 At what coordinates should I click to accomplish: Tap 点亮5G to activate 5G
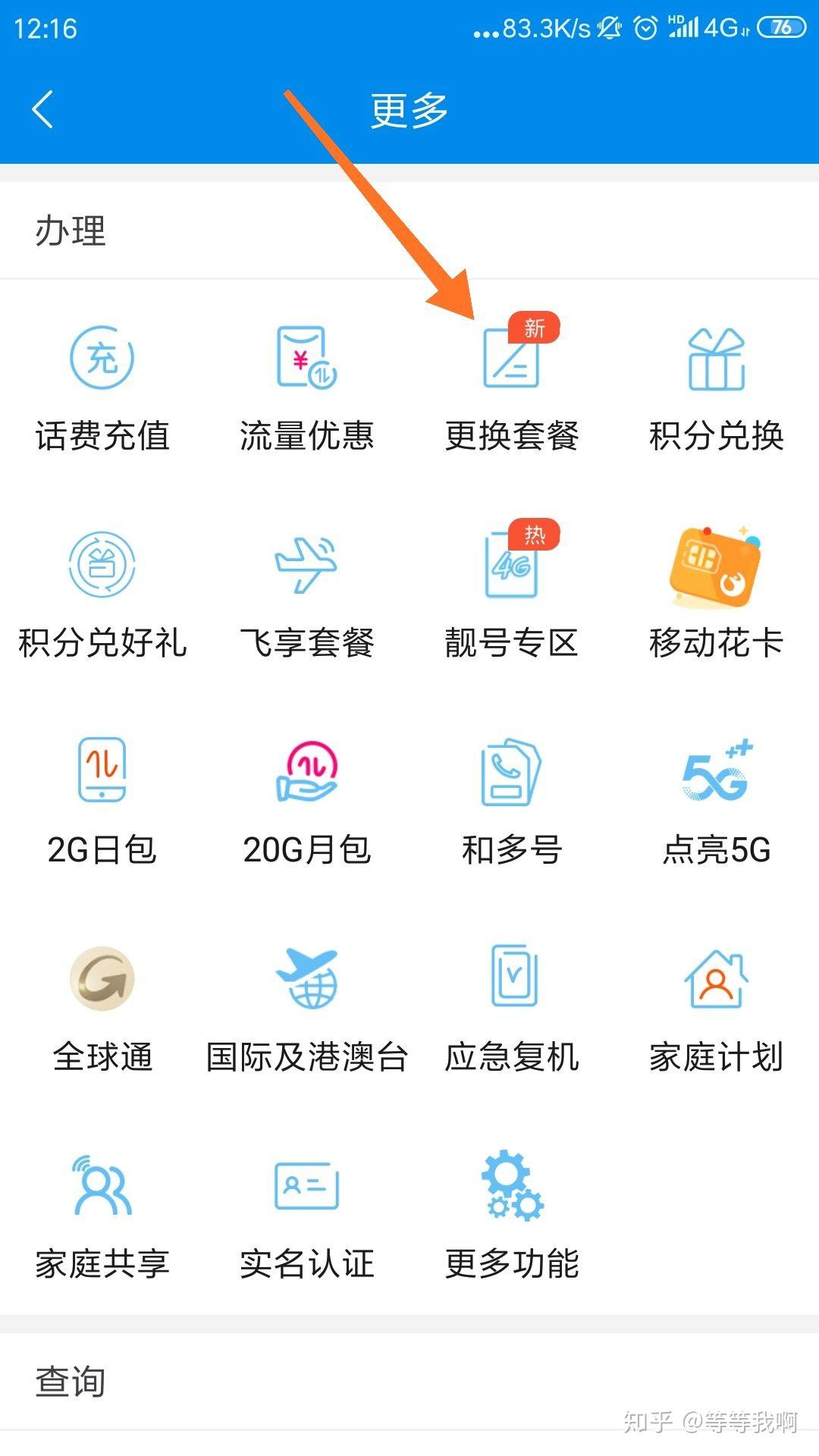pyautogui.click(x=717, y=801)
